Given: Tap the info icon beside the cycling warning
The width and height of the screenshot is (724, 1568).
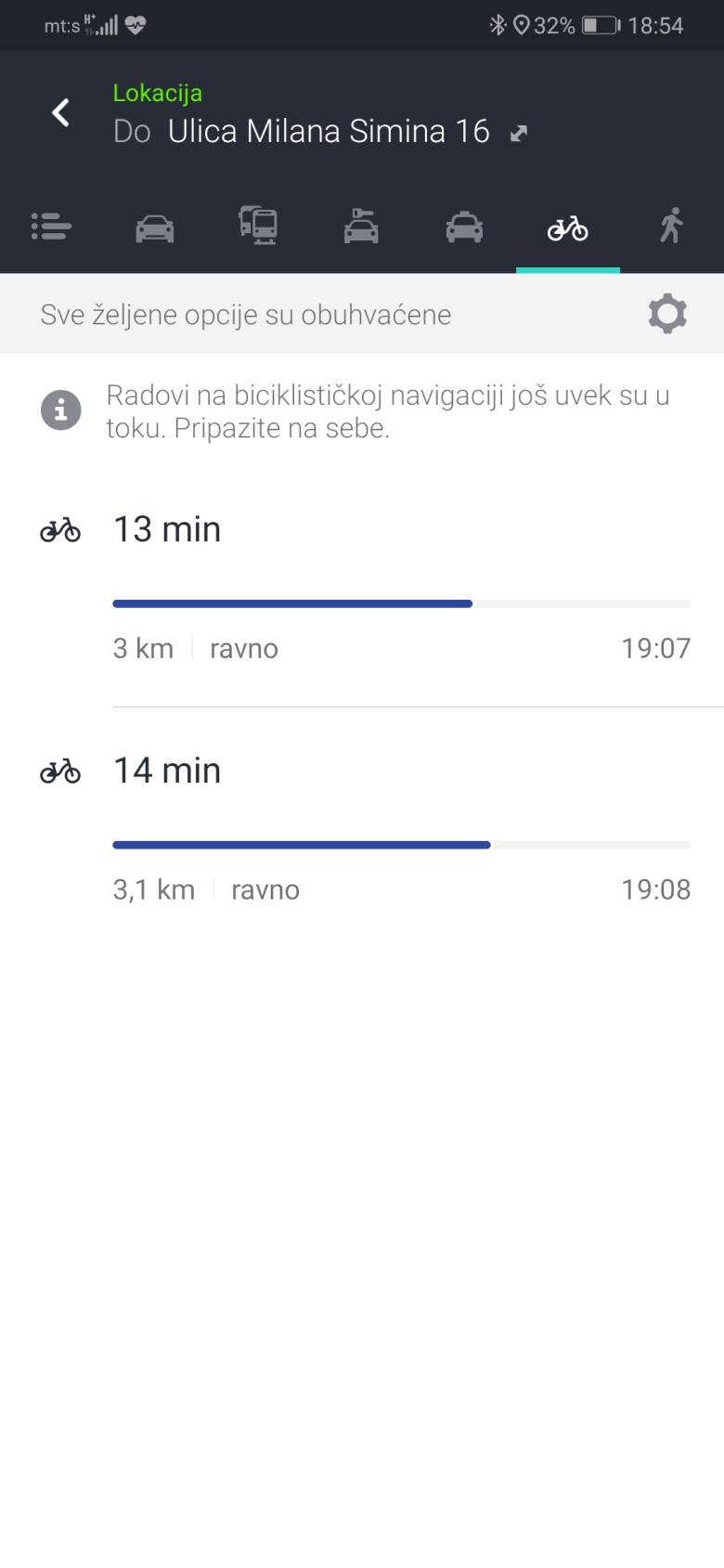Looking at the screenshot, I should 59,409.
